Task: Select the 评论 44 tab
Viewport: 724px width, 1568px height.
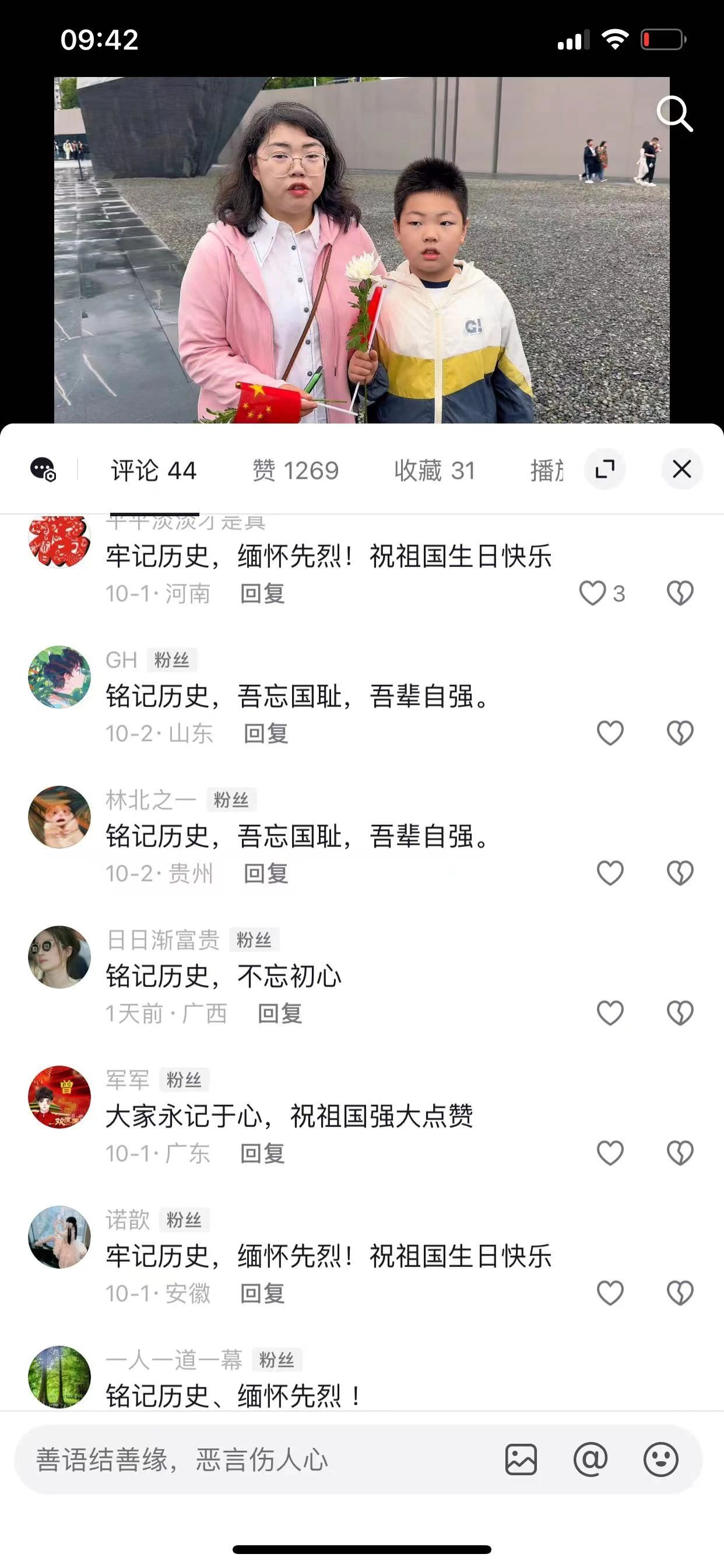Action: [153, 471]
